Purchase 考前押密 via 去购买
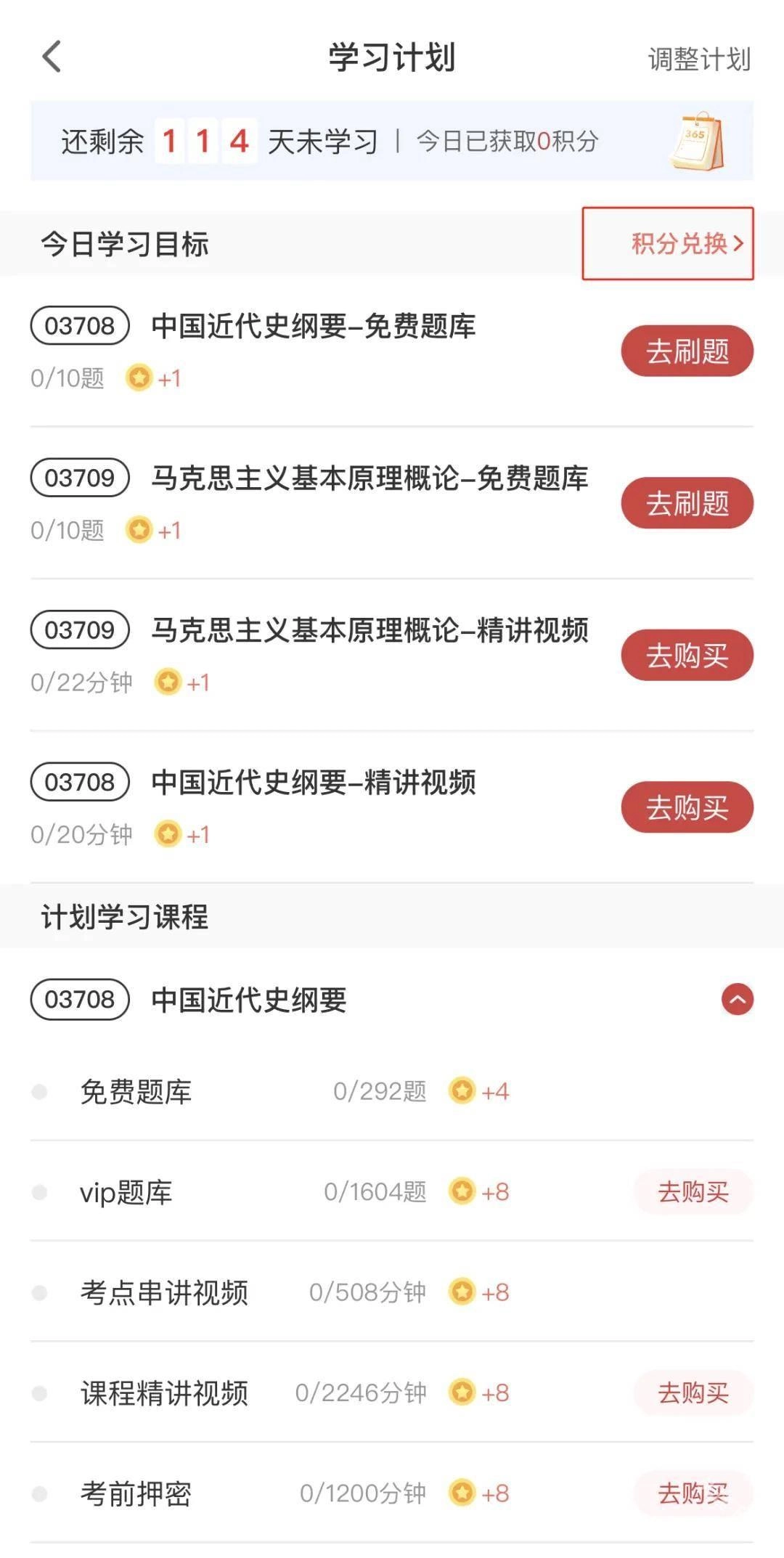Viewport: 784px width, 1558px height. pos(693,1493)
